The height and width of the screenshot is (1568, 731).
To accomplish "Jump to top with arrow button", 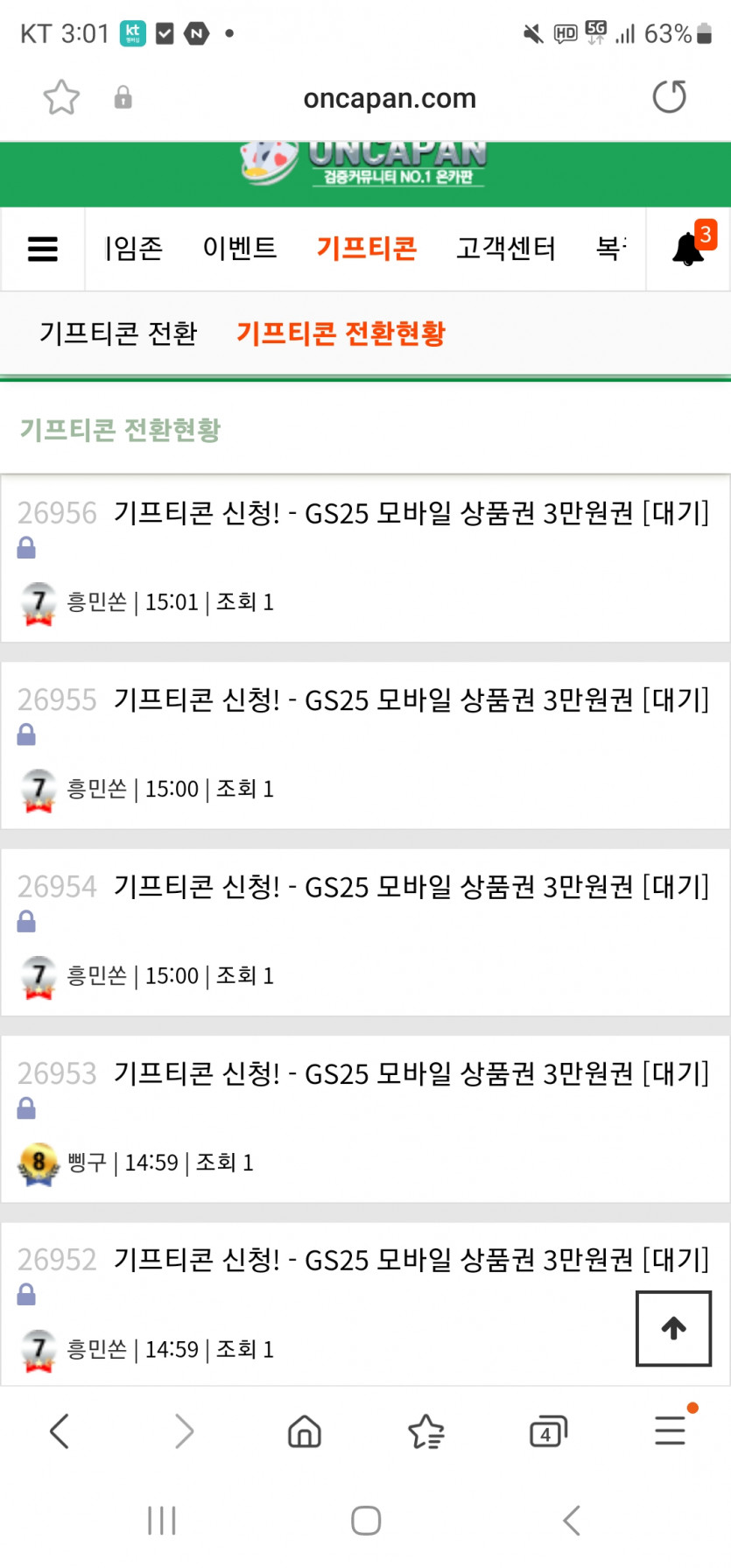I will [673, 1328].
